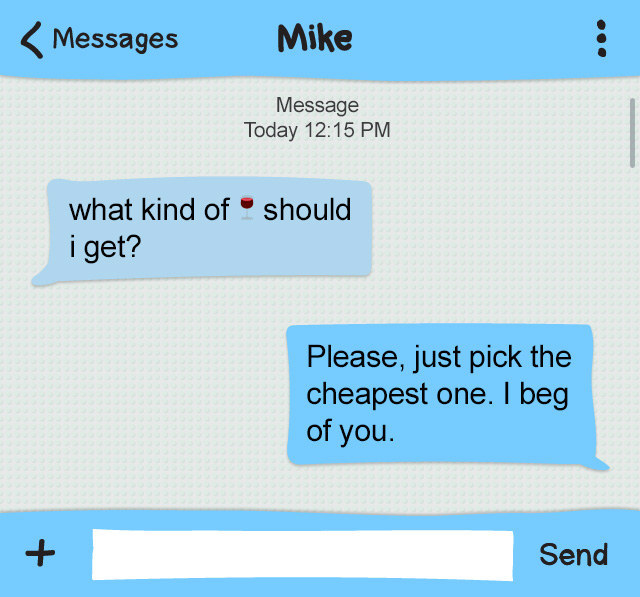Tap the Send button
The image size is (640, 597).
click(x=573, y=554)
